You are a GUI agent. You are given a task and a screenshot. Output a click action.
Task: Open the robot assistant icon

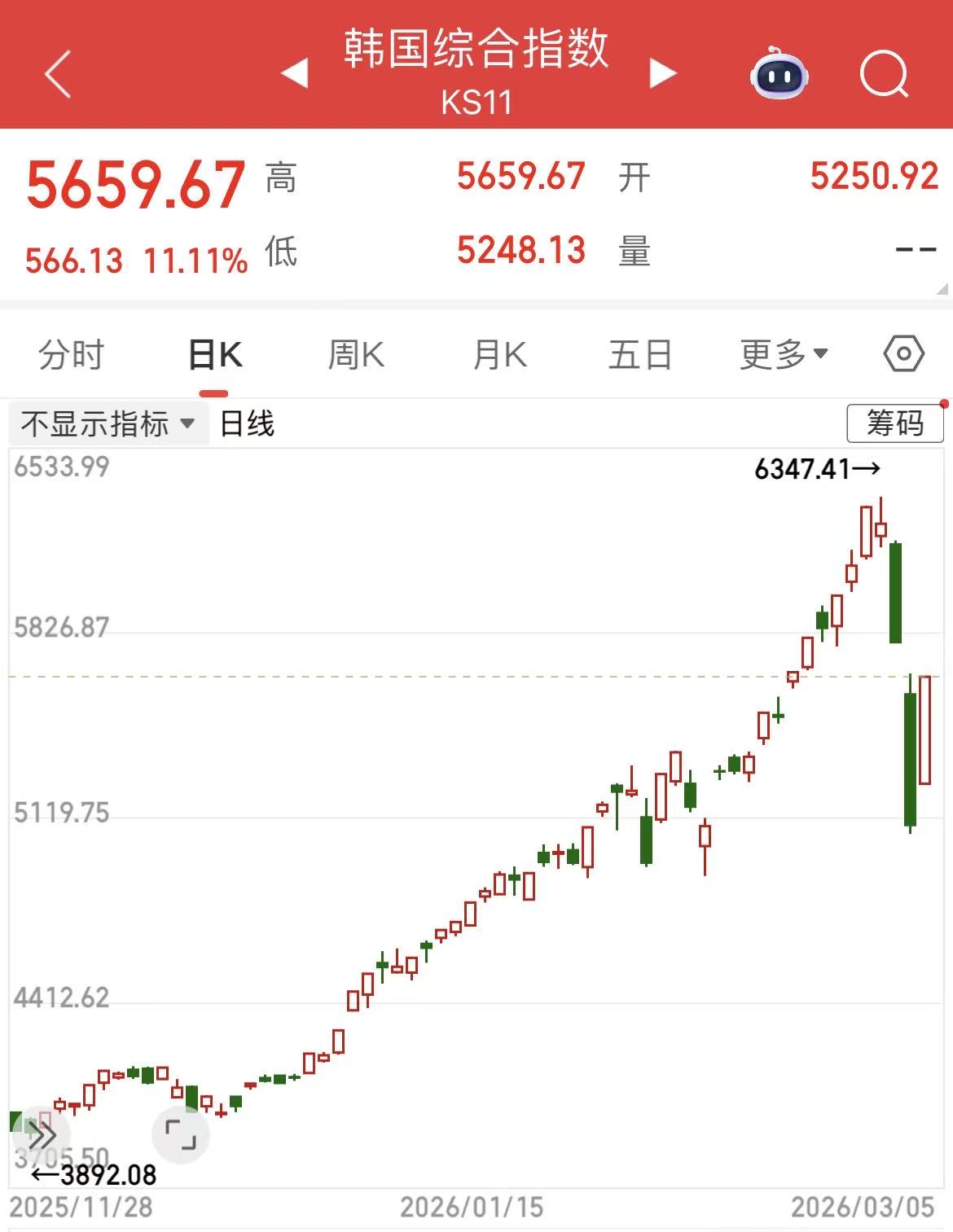[779, 73]
